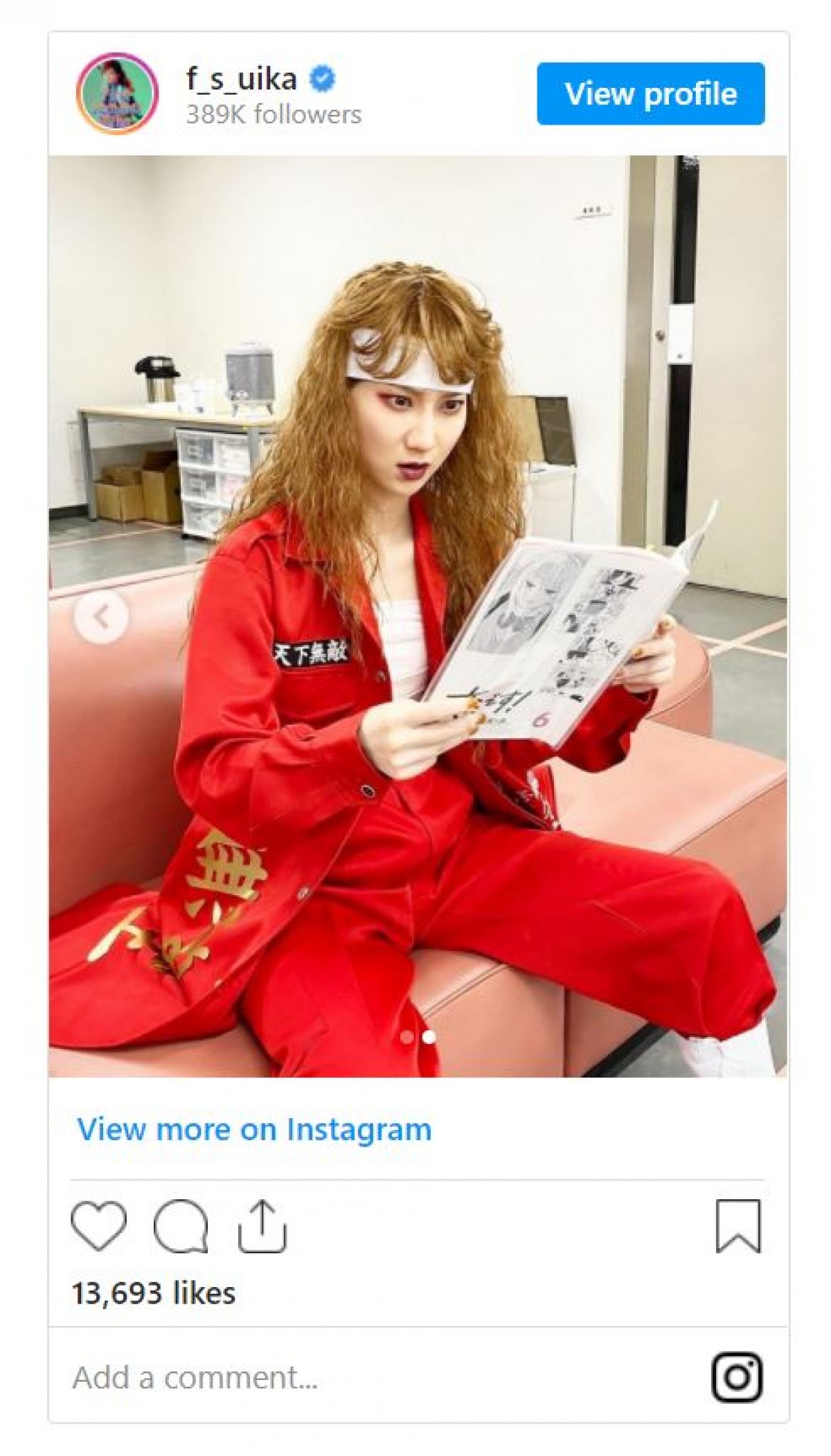831x1456 pixels.
Task: Follow the View more on Instagram link
Action: tap(254, 1129)
